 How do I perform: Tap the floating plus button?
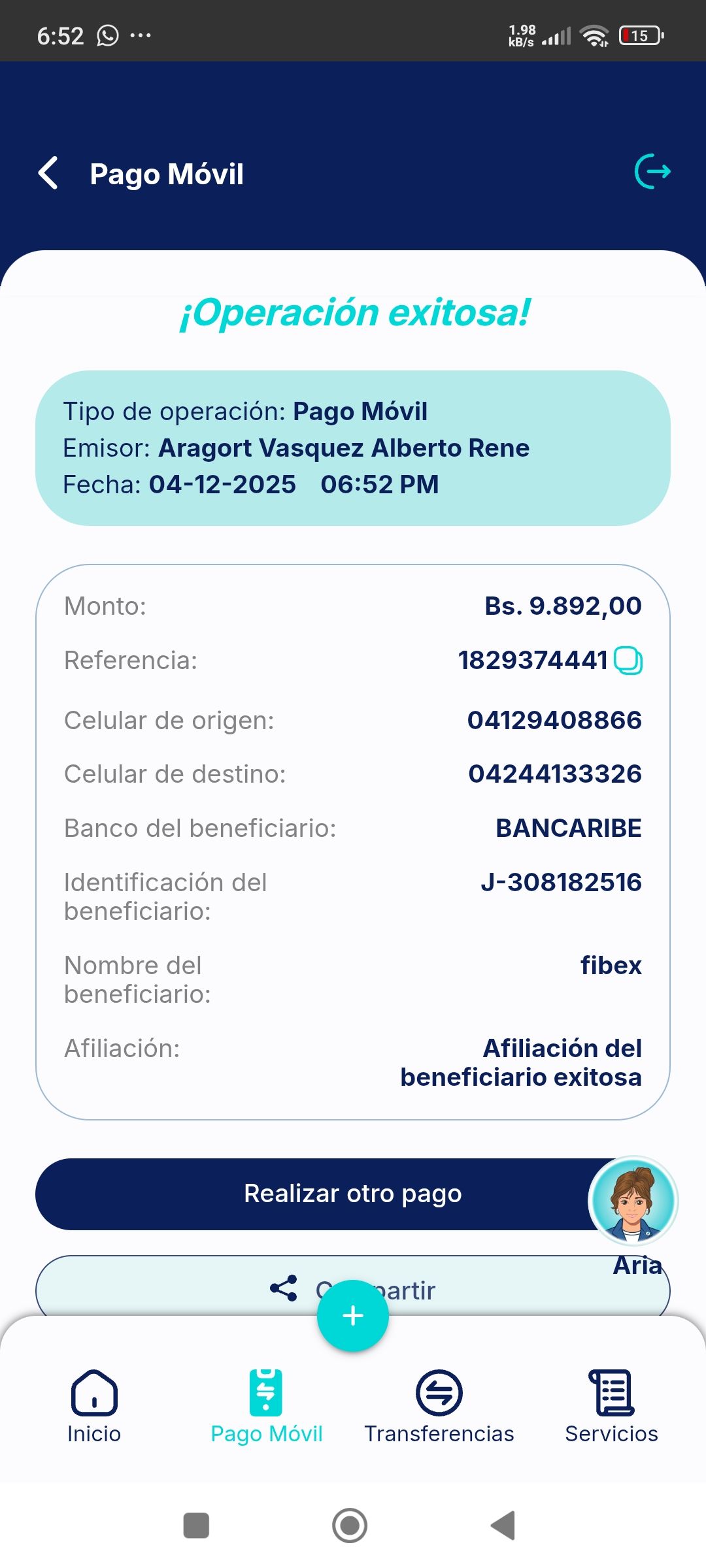(x=353, y=1315)
